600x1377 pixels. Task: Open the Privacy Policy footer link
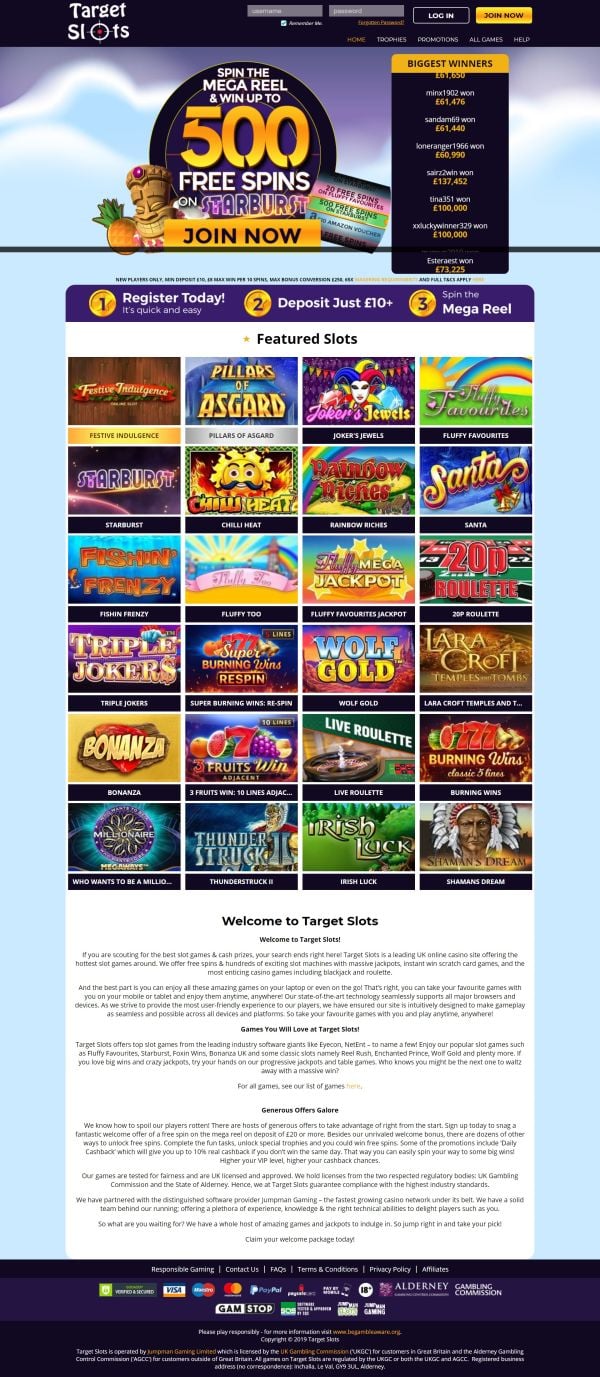point(390,1269)
